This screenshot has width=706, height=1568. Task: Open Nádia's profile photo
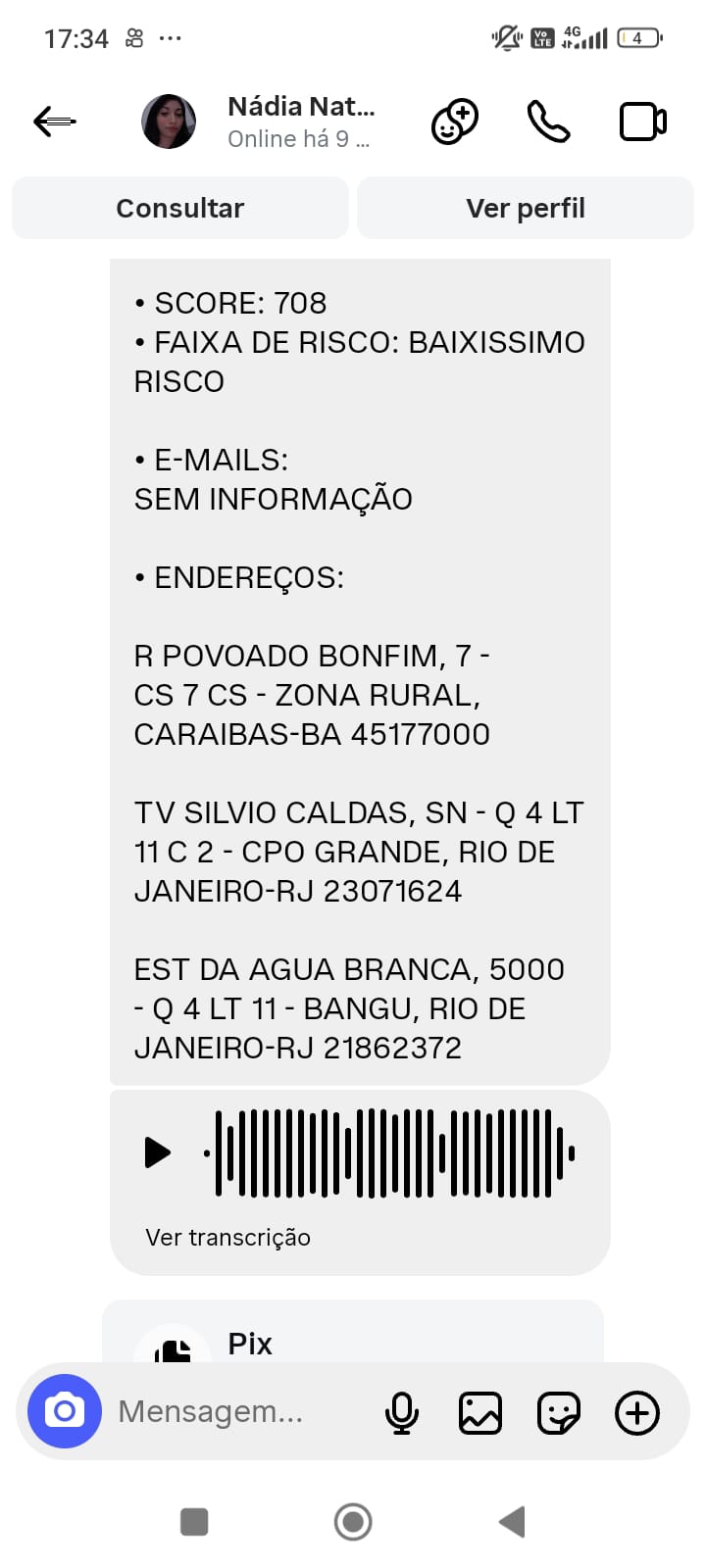coord(169,122)
